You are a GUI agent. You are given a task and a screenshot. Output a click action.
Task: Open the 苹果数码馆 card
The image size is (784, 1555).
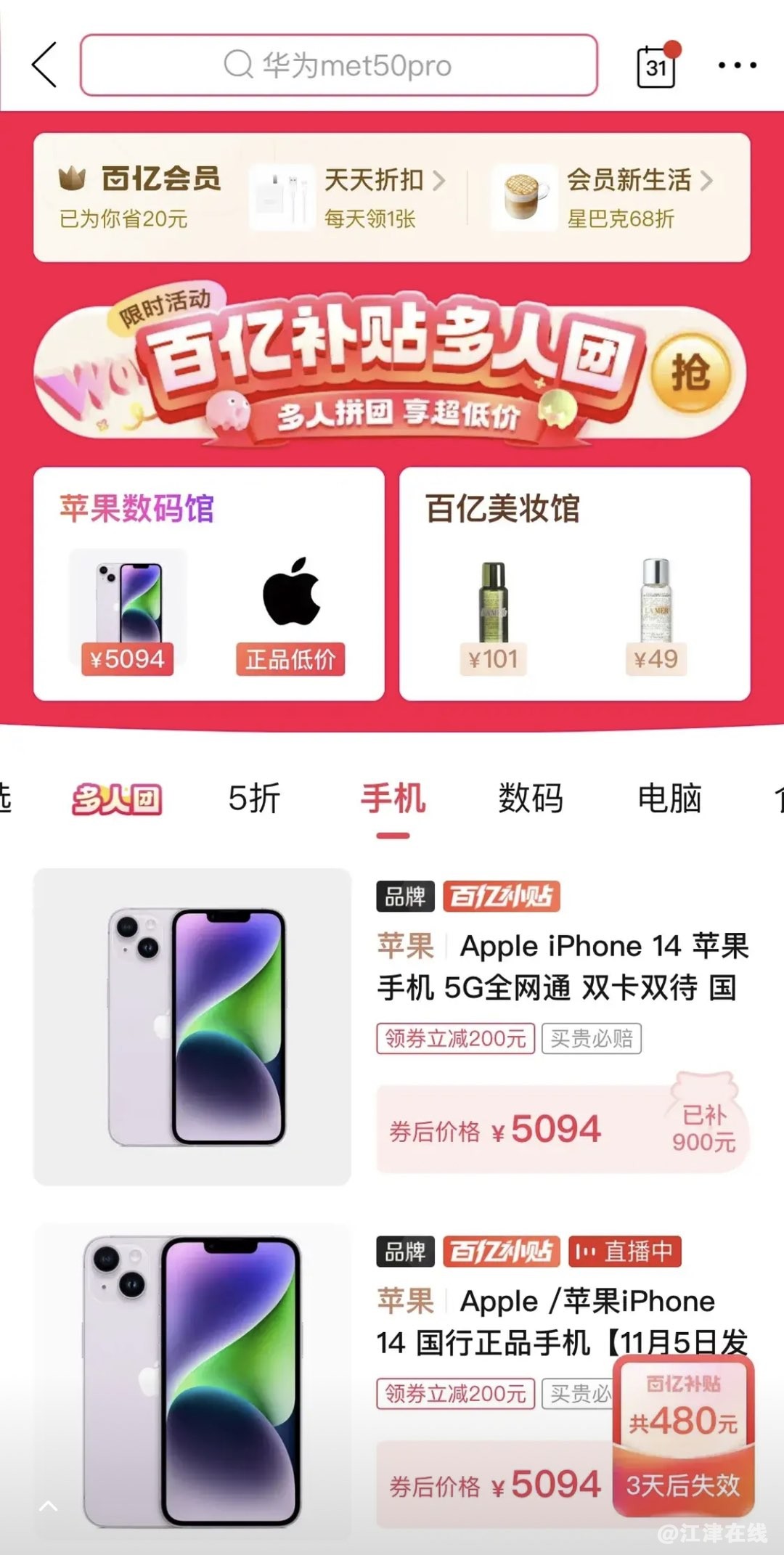coord(209,583)
